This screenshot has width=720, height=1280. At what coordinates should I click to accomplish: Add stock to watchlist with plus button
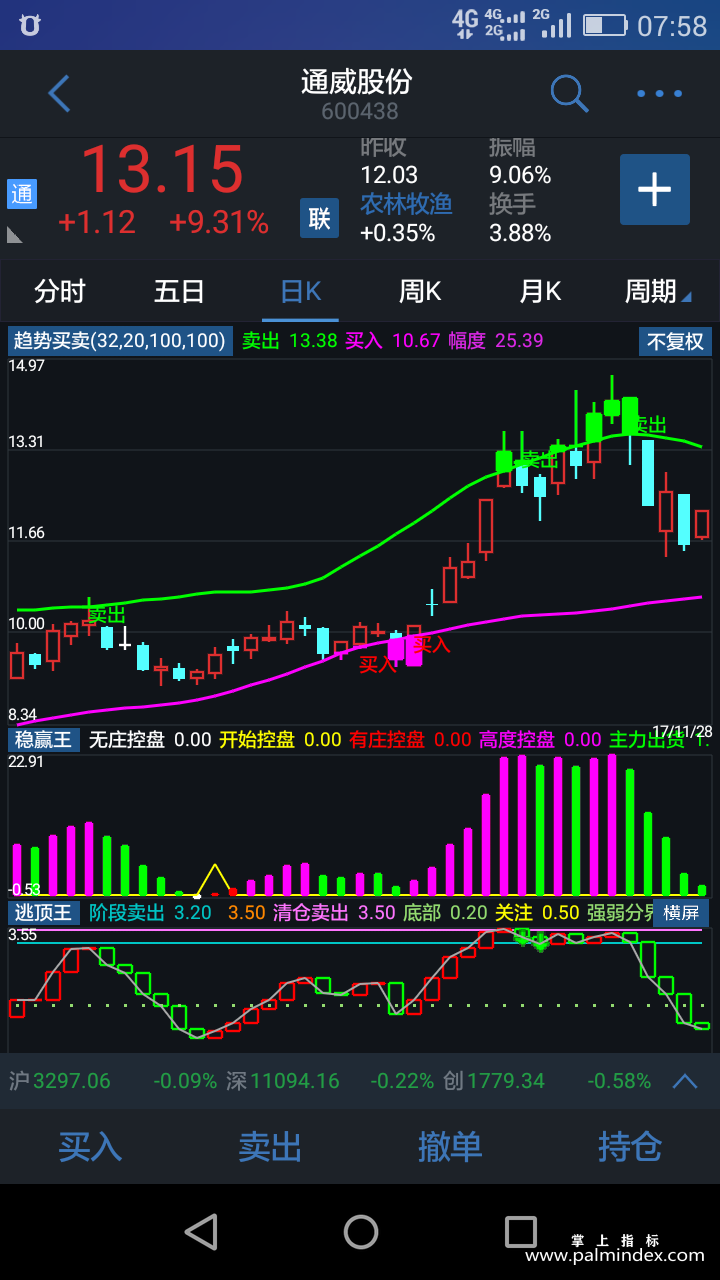point(654,189)
